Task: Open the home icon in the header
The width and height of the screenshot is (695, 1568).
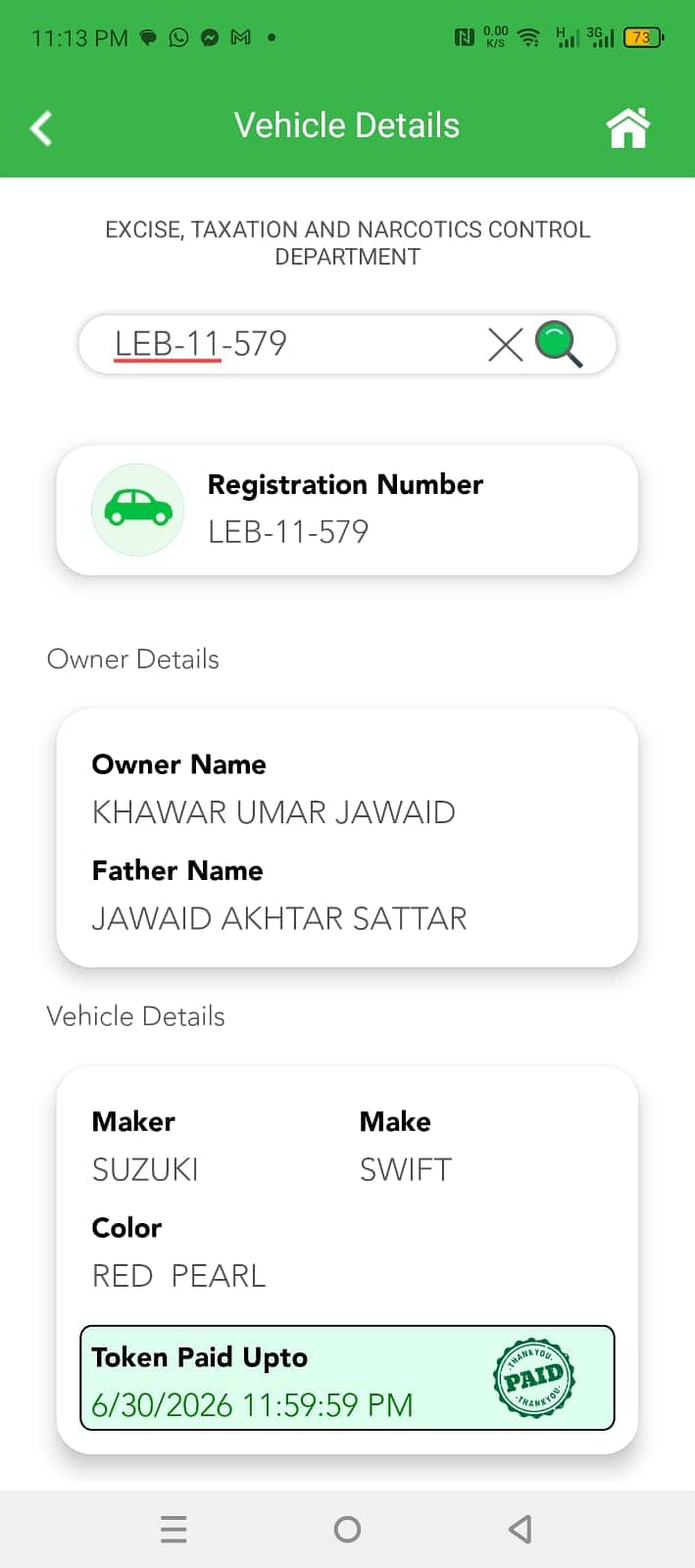Action: click(627, 127)
